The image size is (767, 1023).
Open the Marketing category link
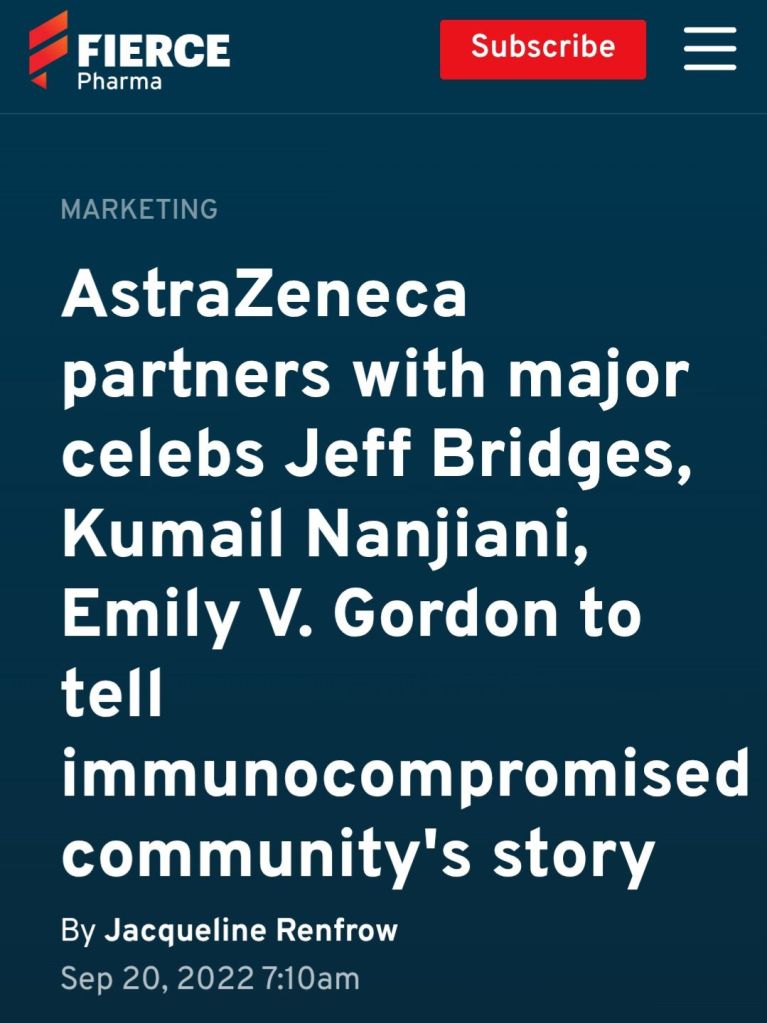point(139,209)
